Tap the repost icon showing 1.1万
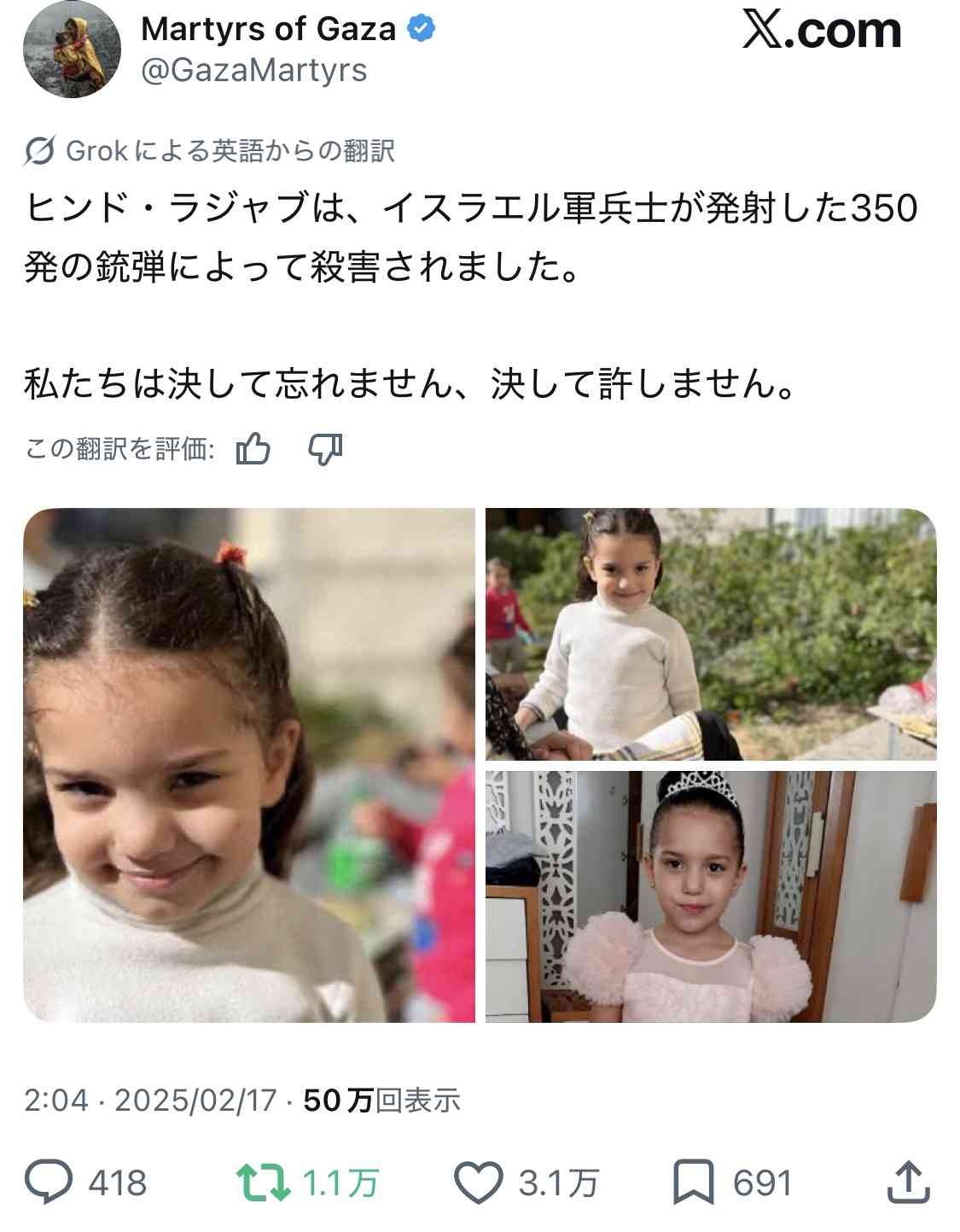Viewport: 960px width, 1232px height. coord(264,1182)
